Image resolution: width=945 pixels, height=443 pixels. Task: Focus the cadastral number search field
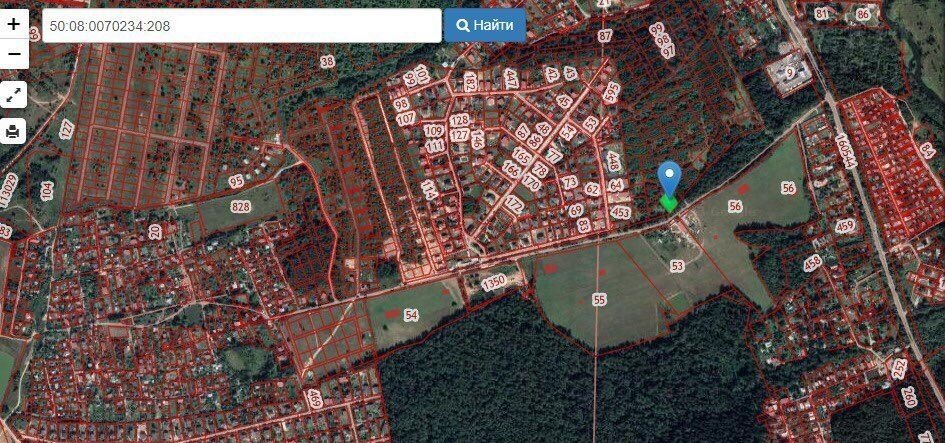coord(240,26)
